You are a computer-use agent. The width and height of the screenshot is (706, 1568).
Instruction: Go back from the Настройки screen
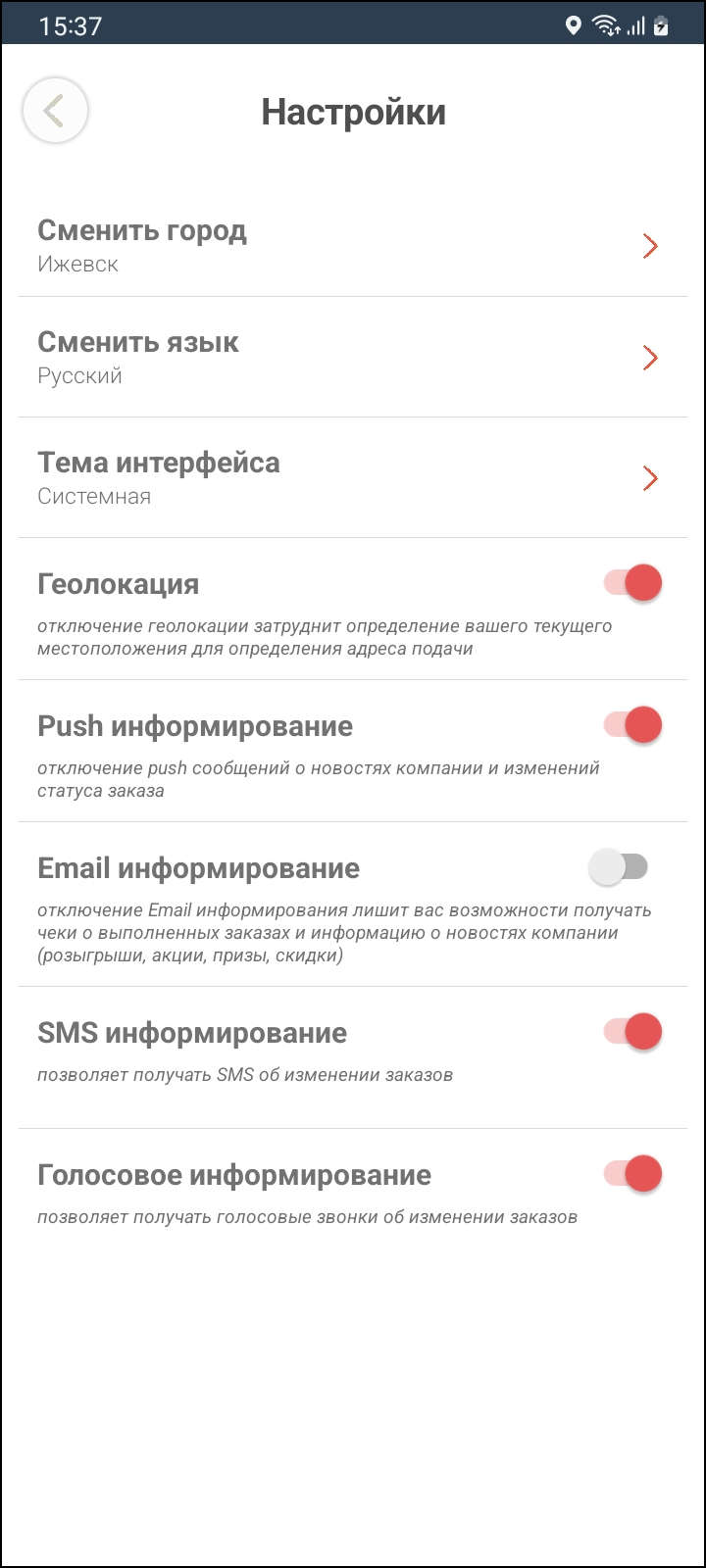pyautogui.click(x=55, y=111)
